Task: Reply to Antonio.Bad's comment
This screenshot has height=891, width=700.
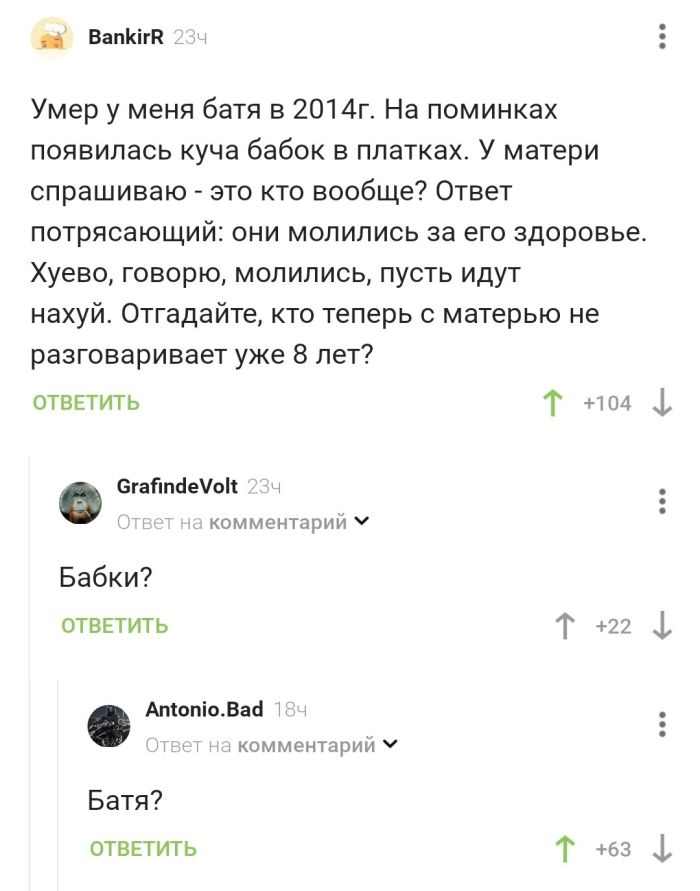Action: click(143, 849)
